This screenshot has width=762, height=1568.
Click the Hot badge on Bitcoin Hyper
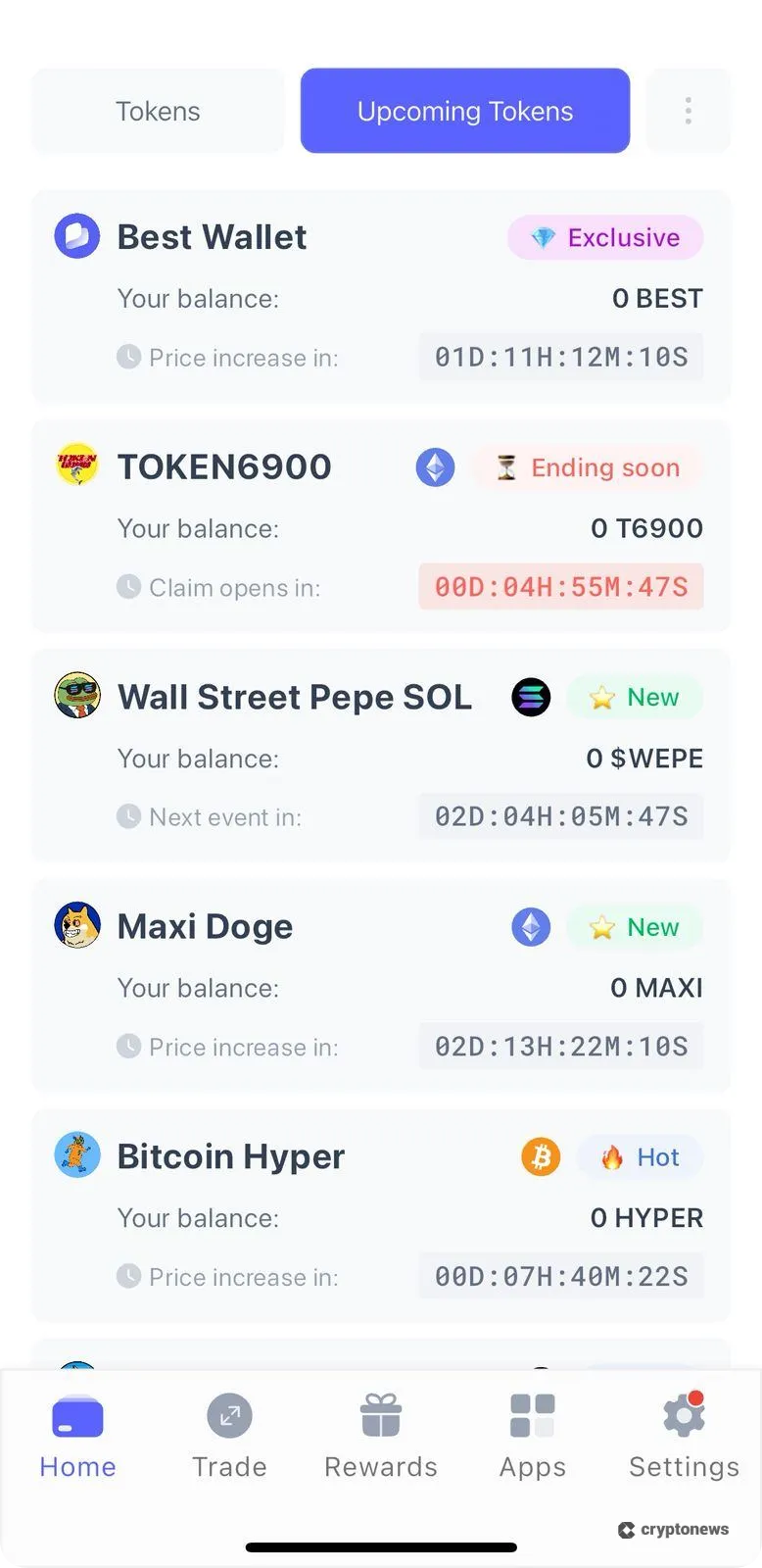click(x=640, y=1156)
